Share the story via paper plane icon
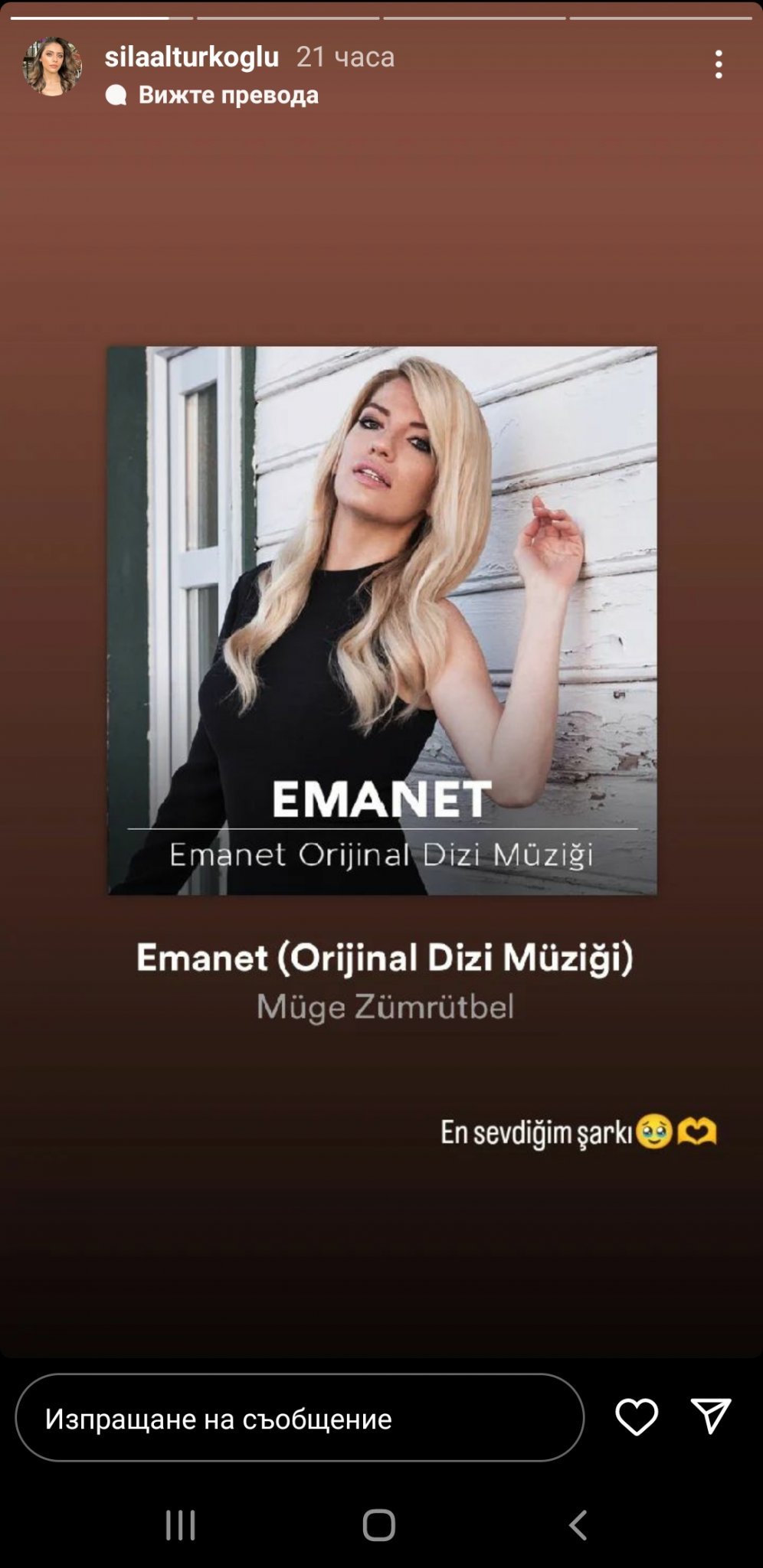763x1568 pixels. point(710,1416)
